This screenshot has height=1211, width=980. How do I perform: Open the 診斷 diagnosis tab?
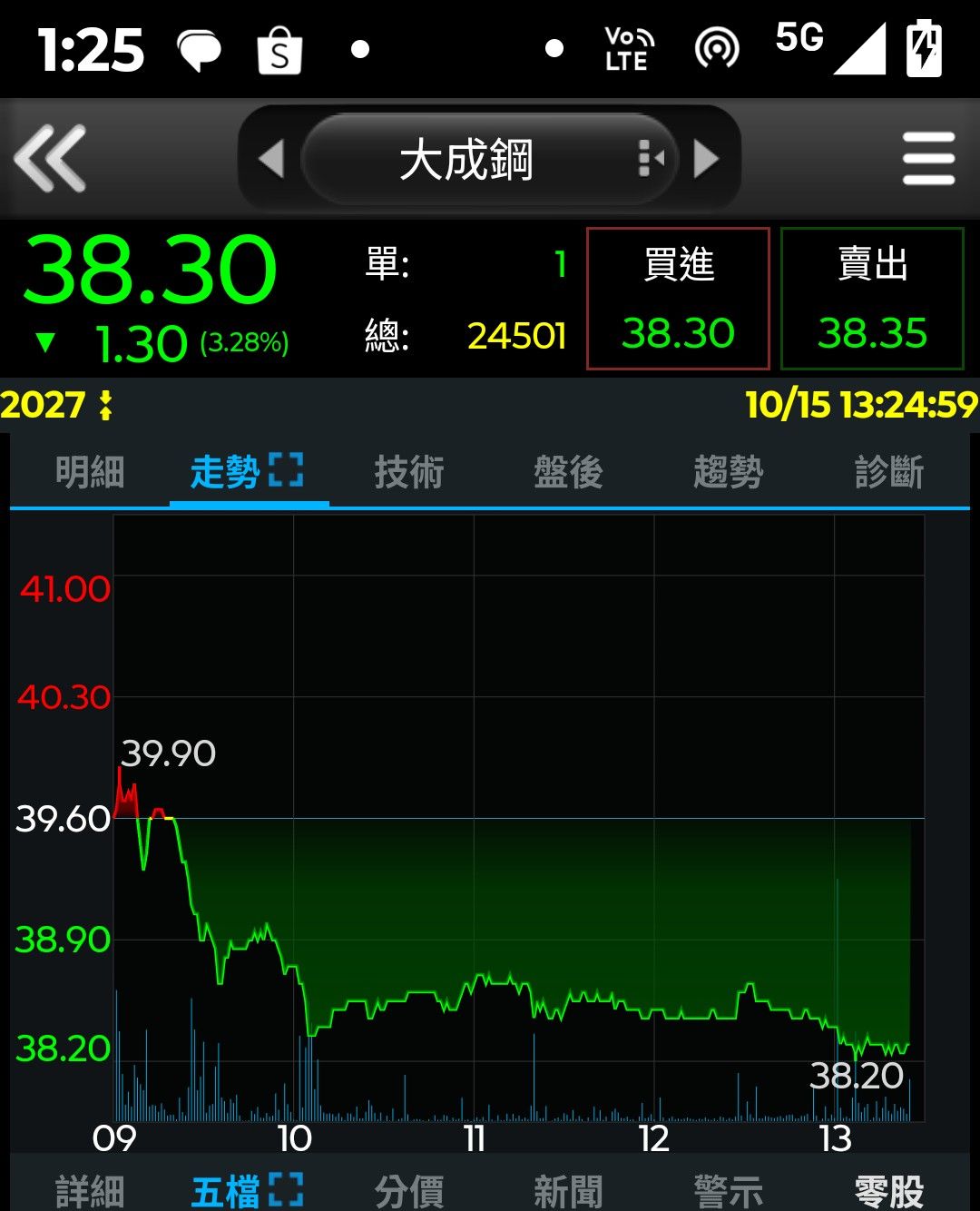(888, 473)
